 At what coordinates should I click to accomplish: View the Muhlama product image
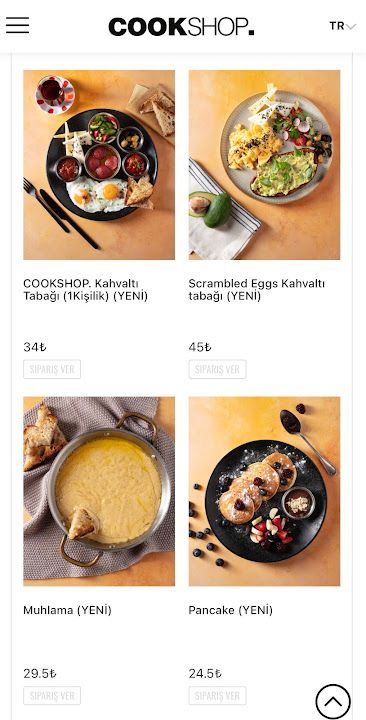99,491
